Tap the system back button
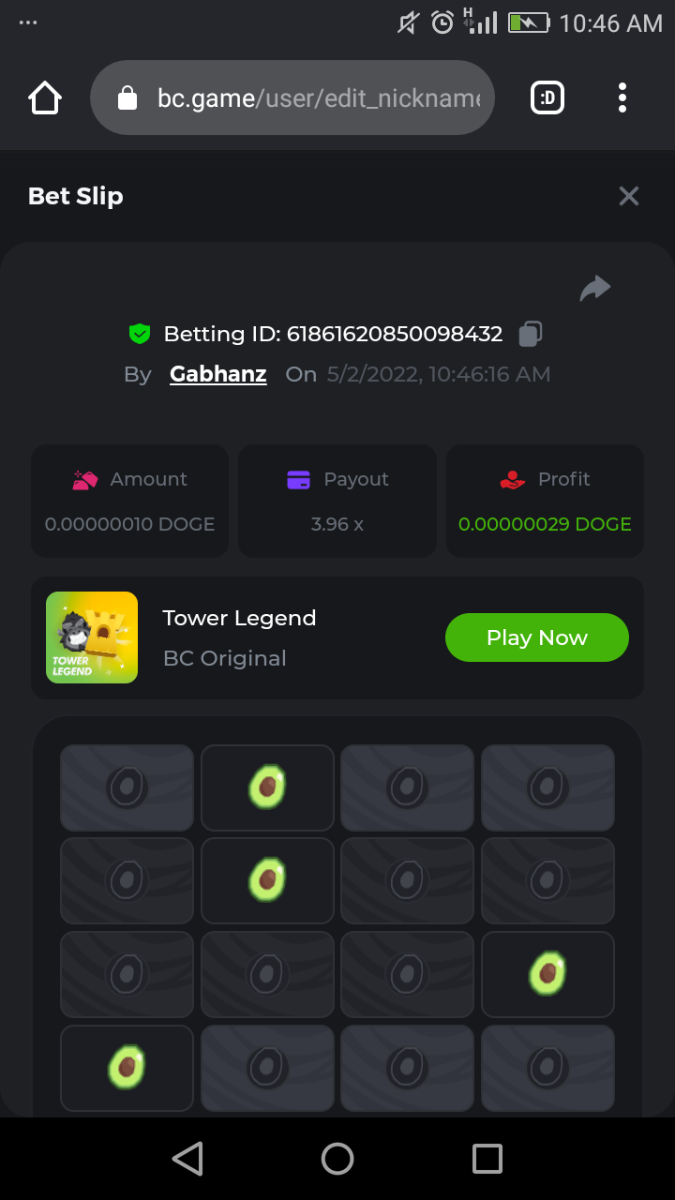Image resolution: width=675 pixels, height=1200 pixels. point(187,1158)
